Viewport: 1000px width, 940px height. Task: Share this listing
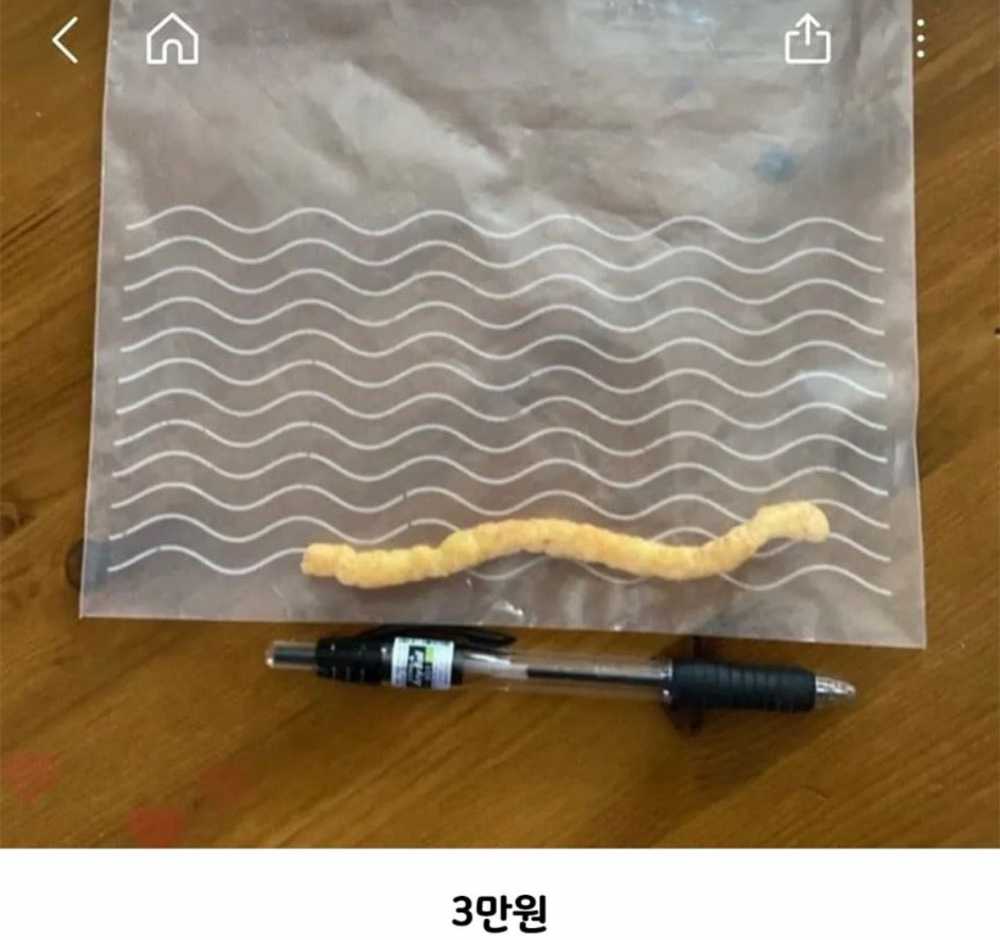808,41
